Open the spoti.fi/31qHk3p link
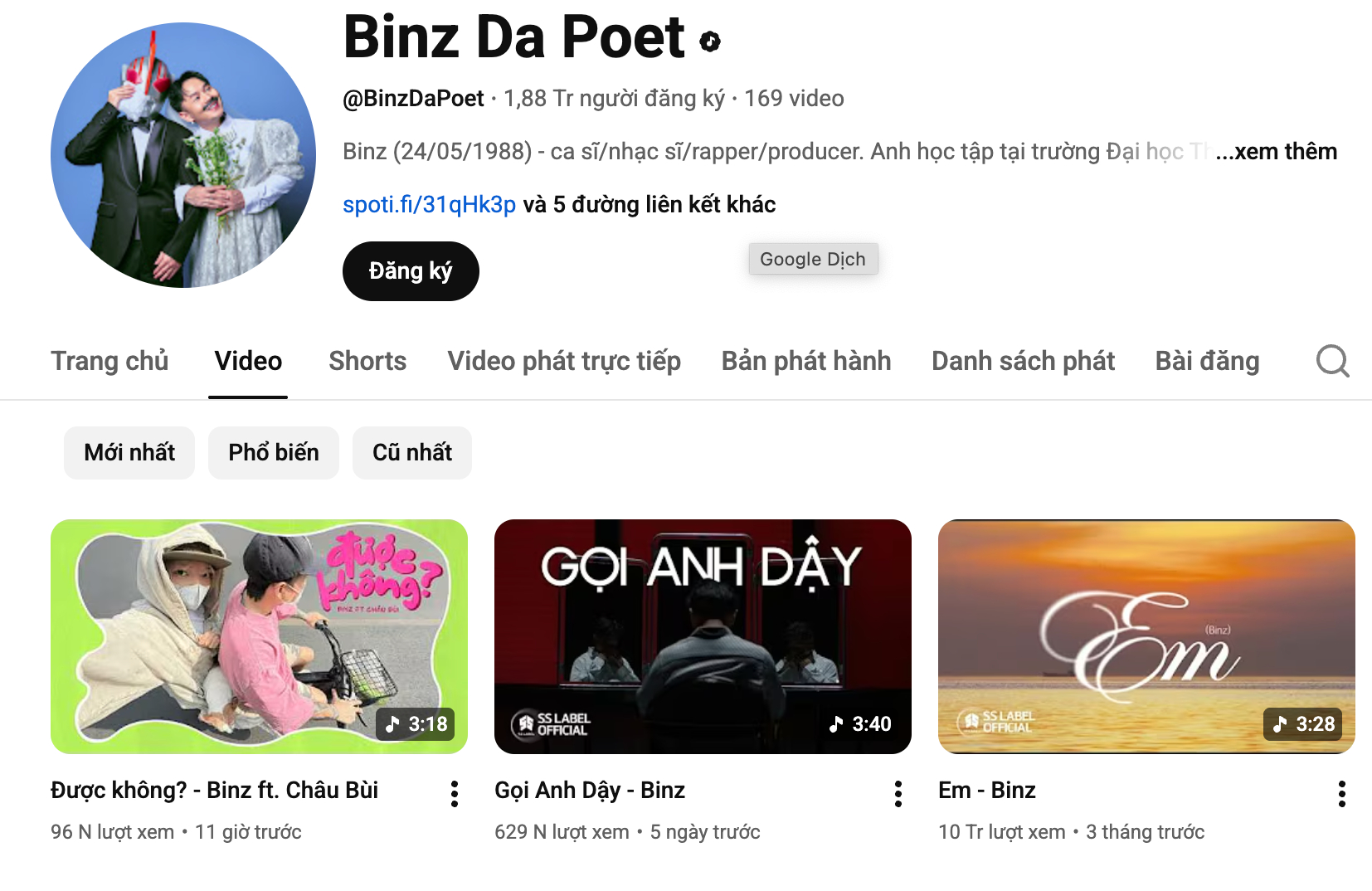 429,205
